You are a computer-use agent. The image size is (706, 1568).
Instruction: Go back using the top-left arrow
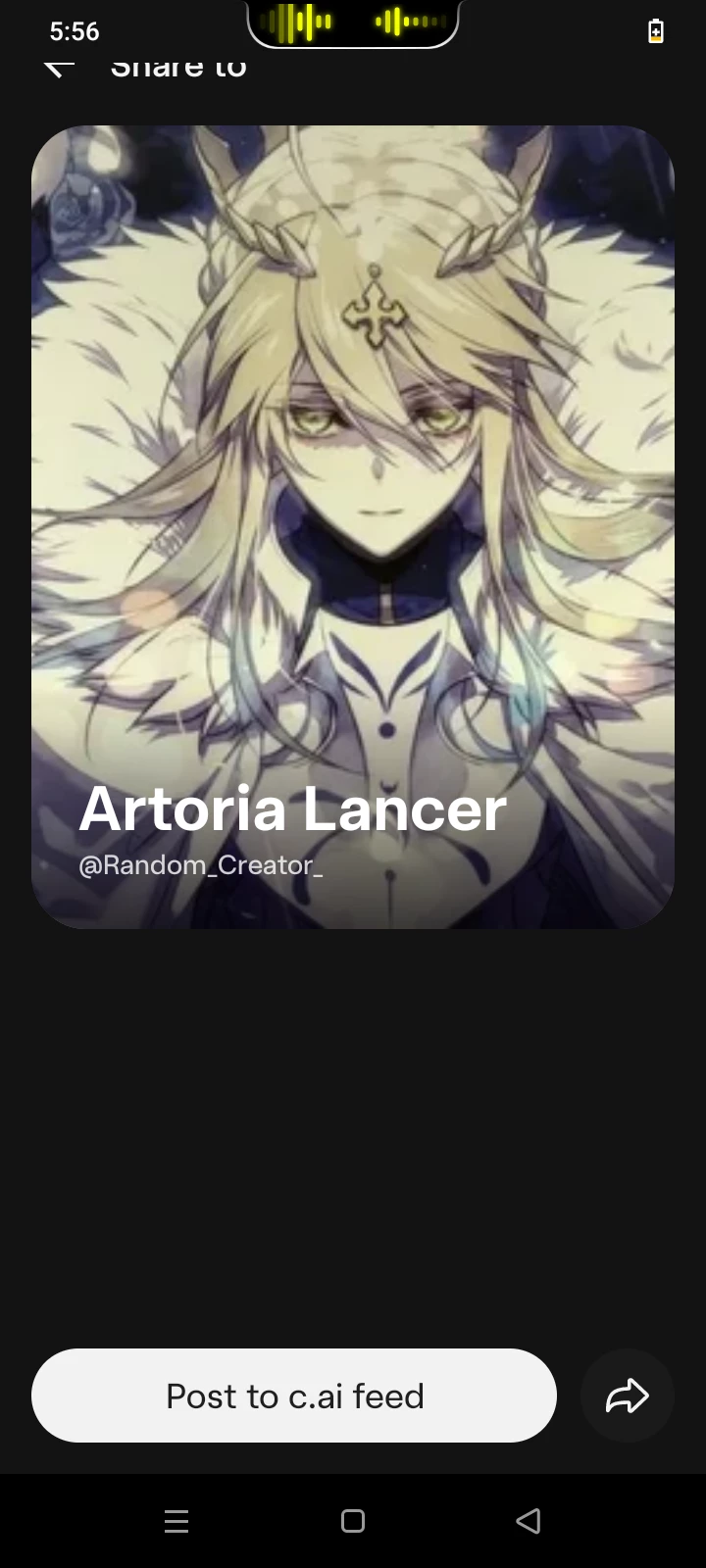pos(59,67)
